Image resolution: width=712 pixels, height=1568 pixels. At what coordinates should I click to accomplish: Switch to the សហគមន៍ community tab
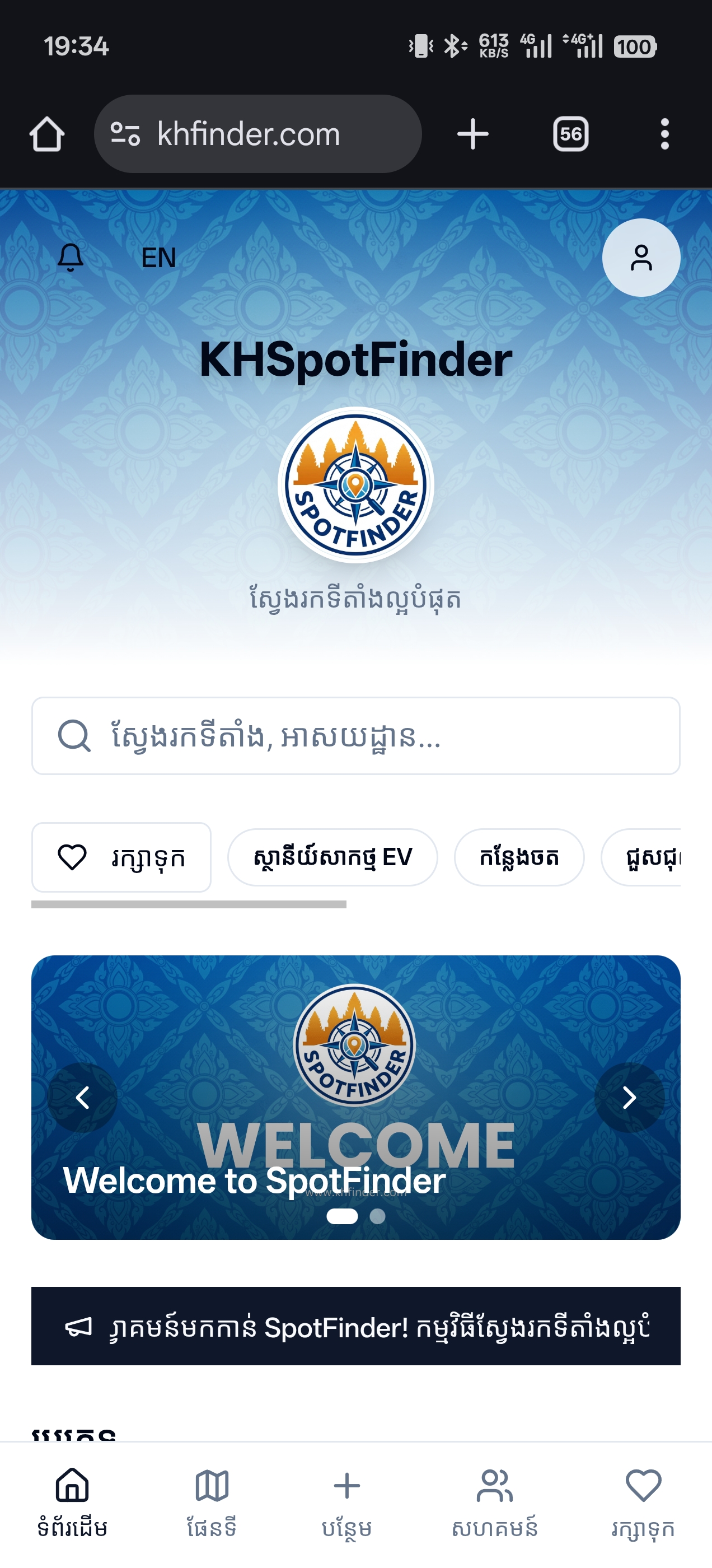click(494, 1501)
